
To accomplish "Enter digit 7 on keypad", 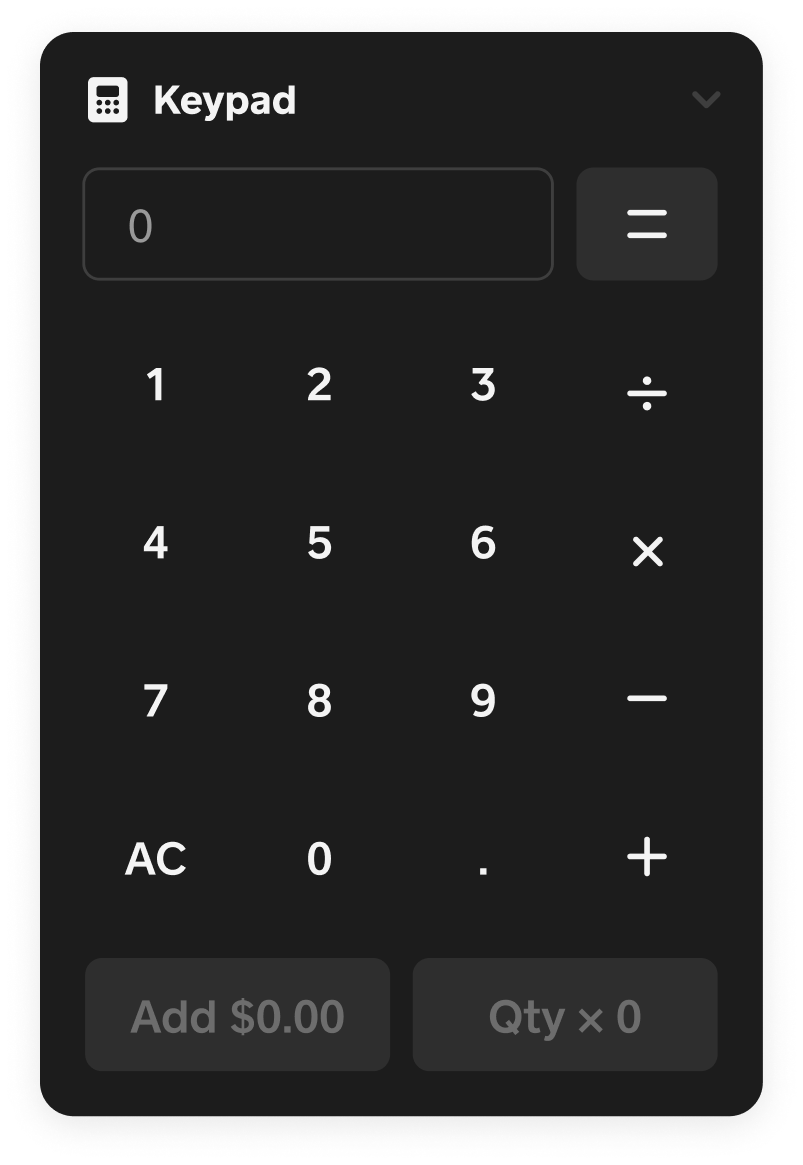I will pyautogui.click(x=155, y=701).
